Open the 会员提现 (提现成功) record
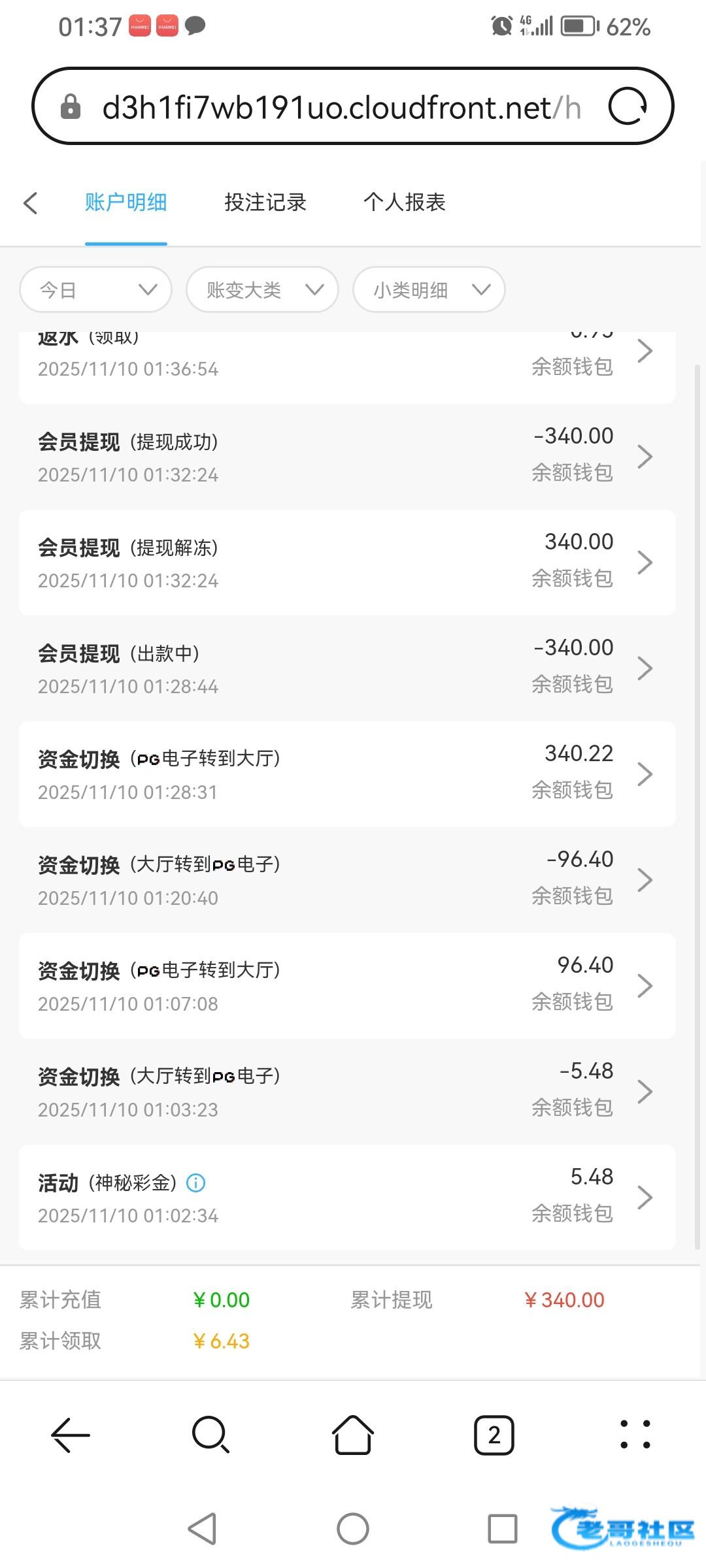 tap(347, 457)
